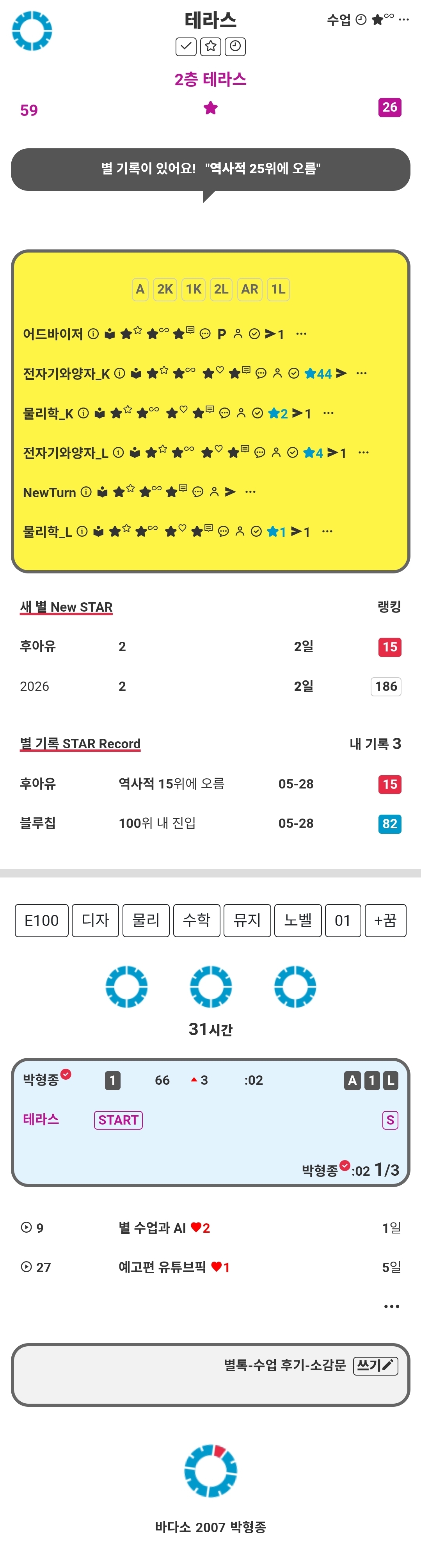Open the 별 기록 STAR Record link
The image size is (421, 1568).
click(x=80, y=744)
